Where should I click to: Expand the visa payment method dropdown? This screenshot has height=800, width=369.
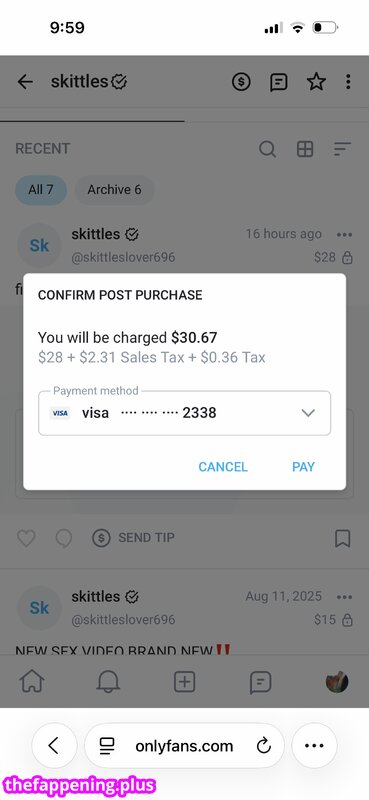click(184, 413)
